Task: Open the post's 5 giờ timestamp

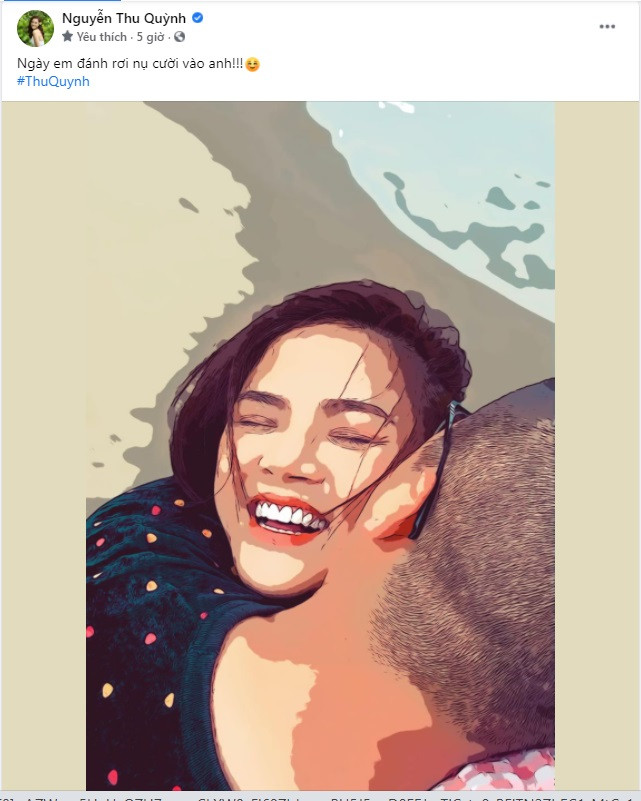Action: click(x=151, y=37)
